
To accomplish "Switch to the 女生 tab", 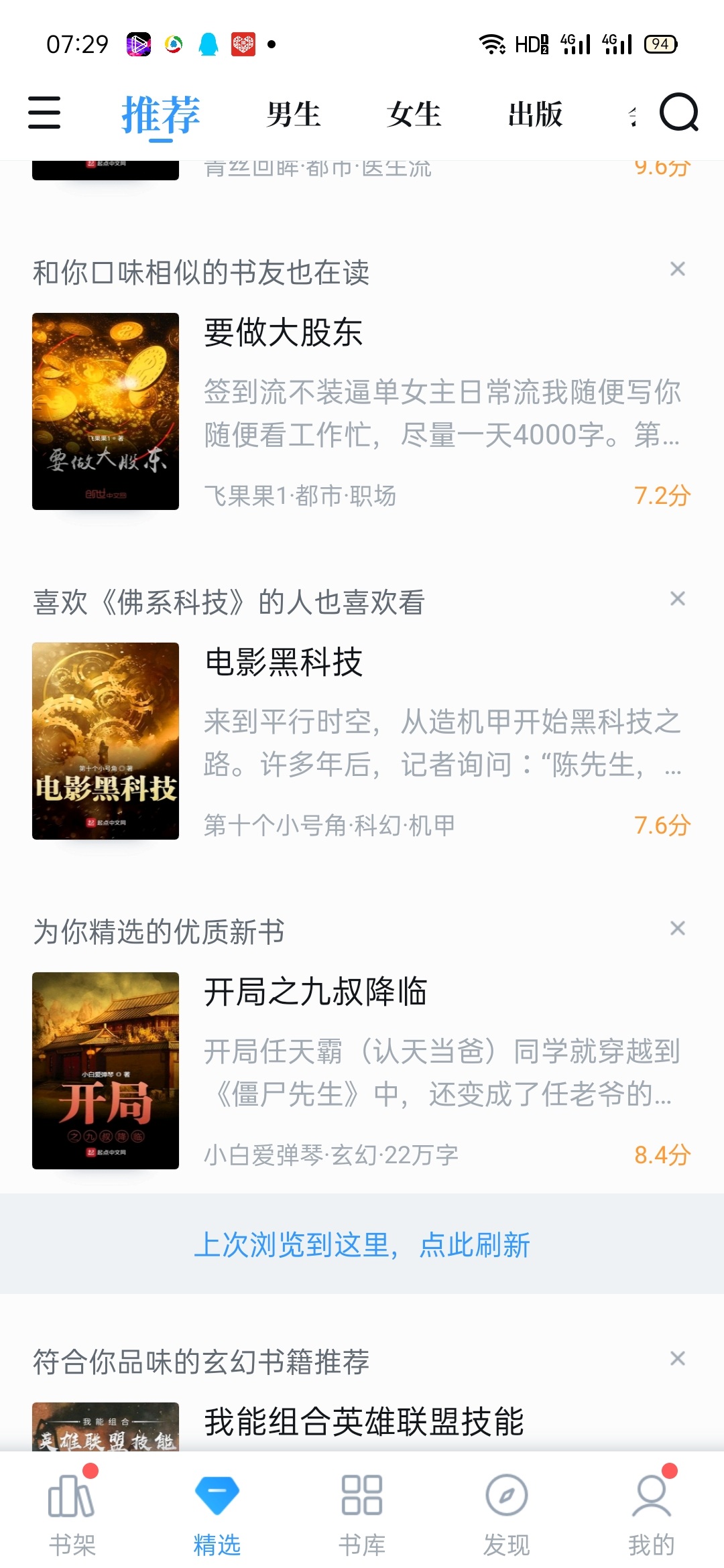I will 414,114.
